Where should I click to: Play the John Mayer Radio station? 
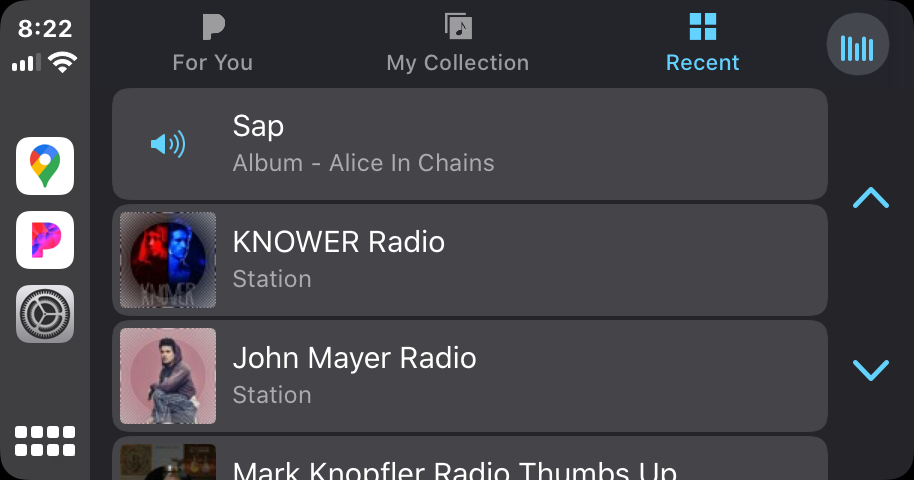pos(470,376)
